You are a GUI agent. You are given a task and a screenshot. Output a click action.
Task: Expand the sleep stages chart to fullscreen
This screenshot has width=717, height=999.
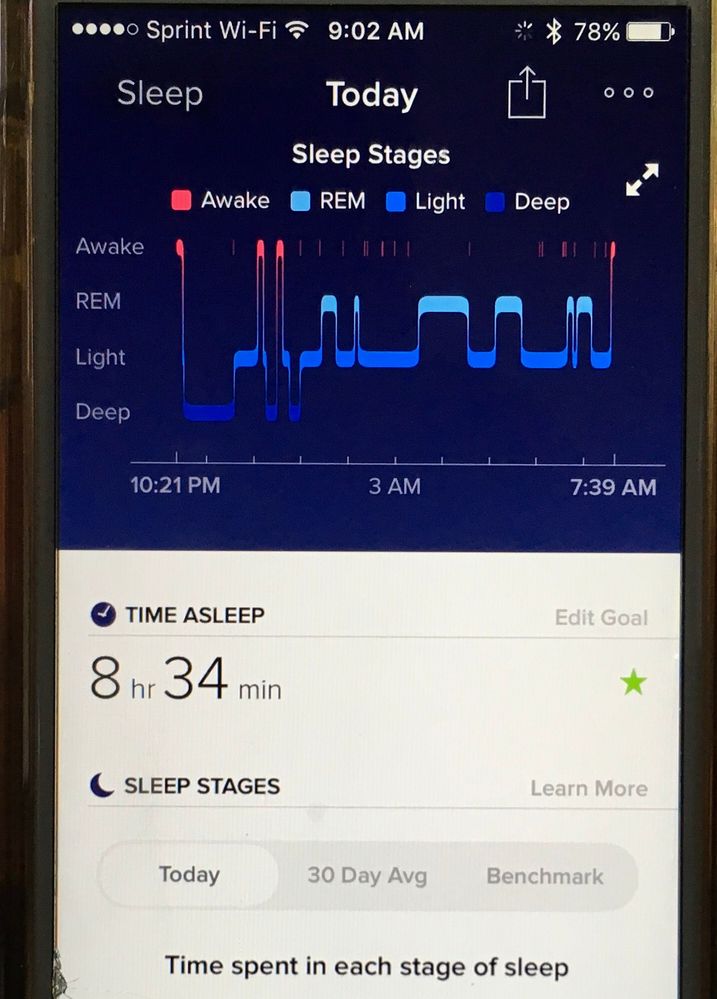(642, 180)
